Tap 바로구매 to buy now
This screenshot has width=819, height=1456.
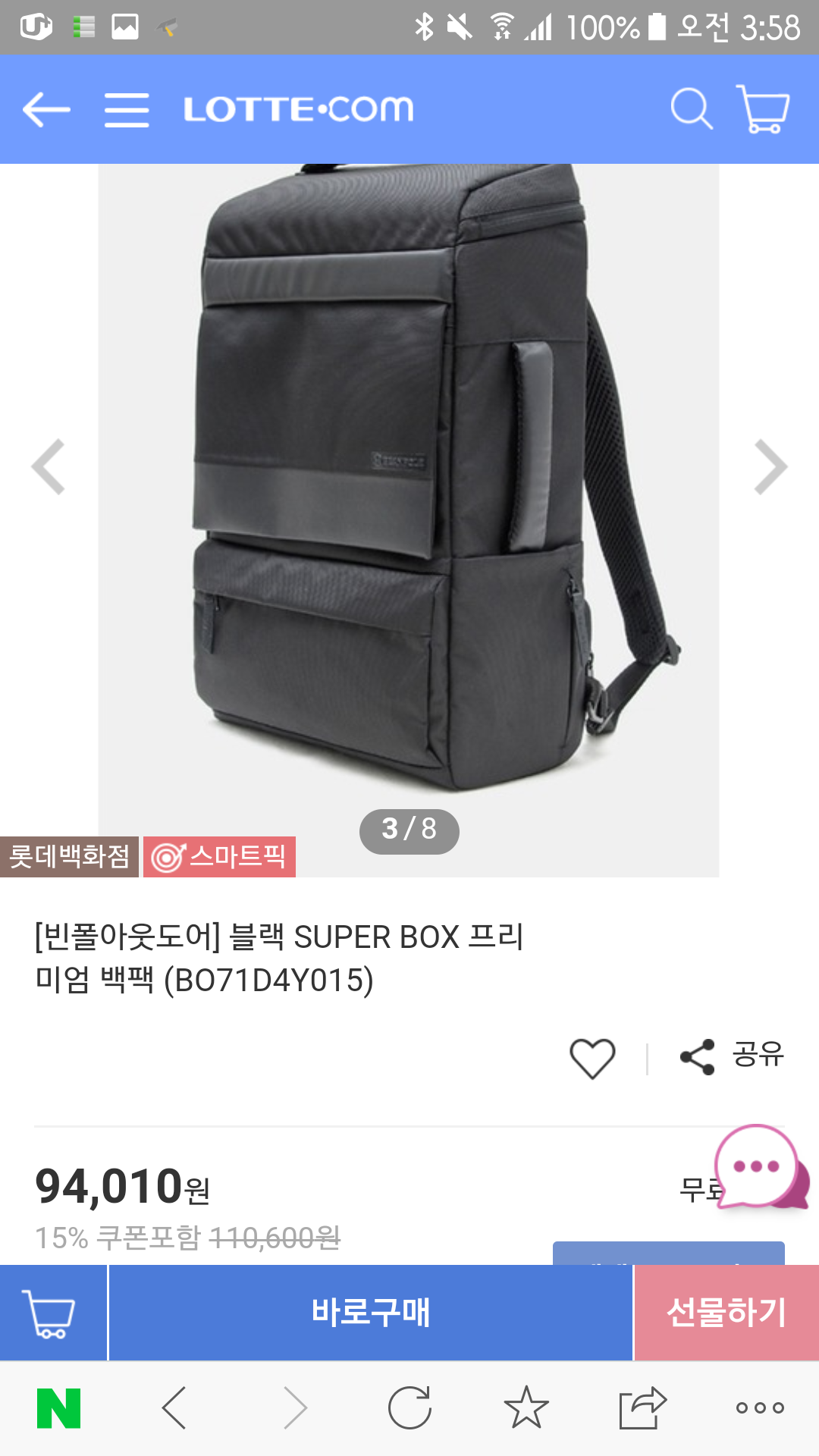point(371,1313)
